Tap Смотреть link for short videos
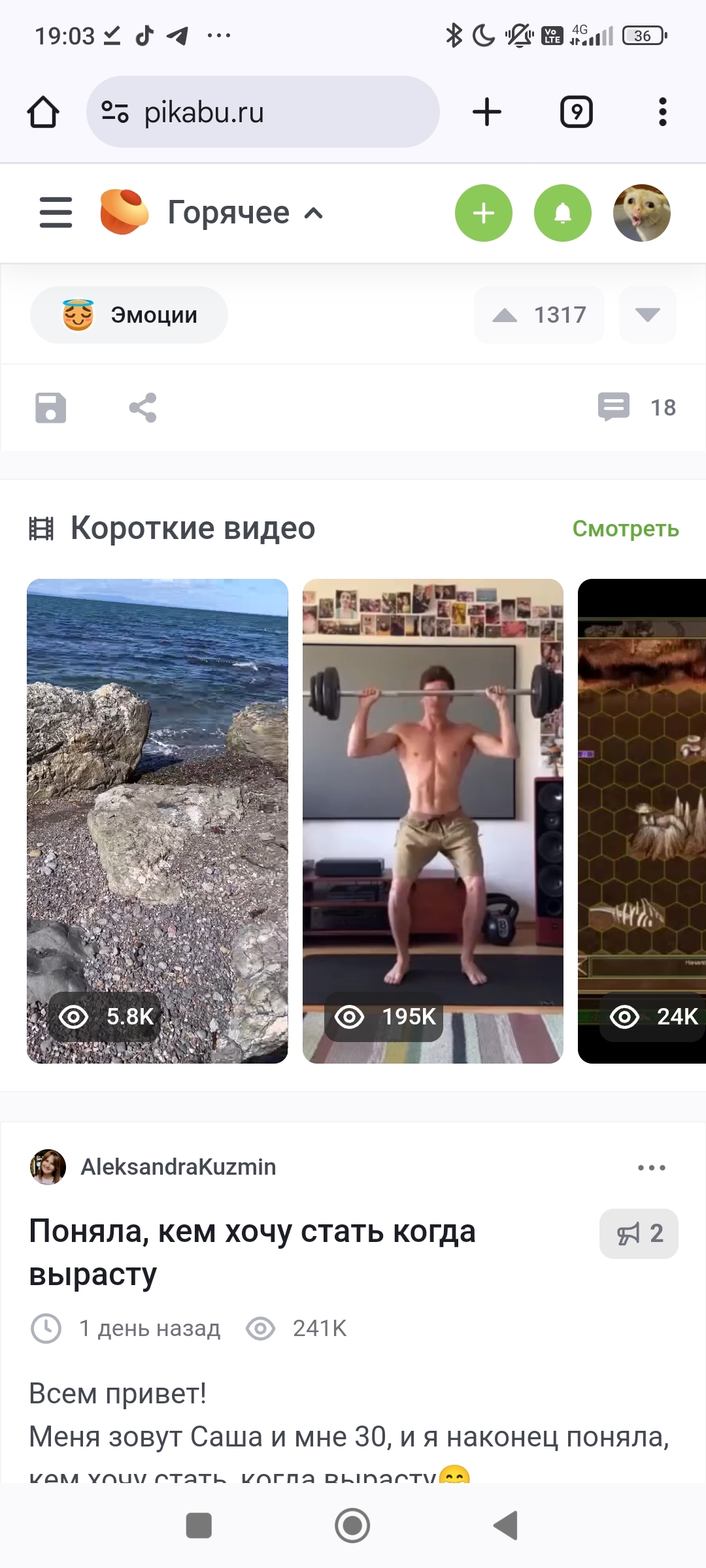The height and width of the screenshot is (1568, 706). click(x=625, y=529)
